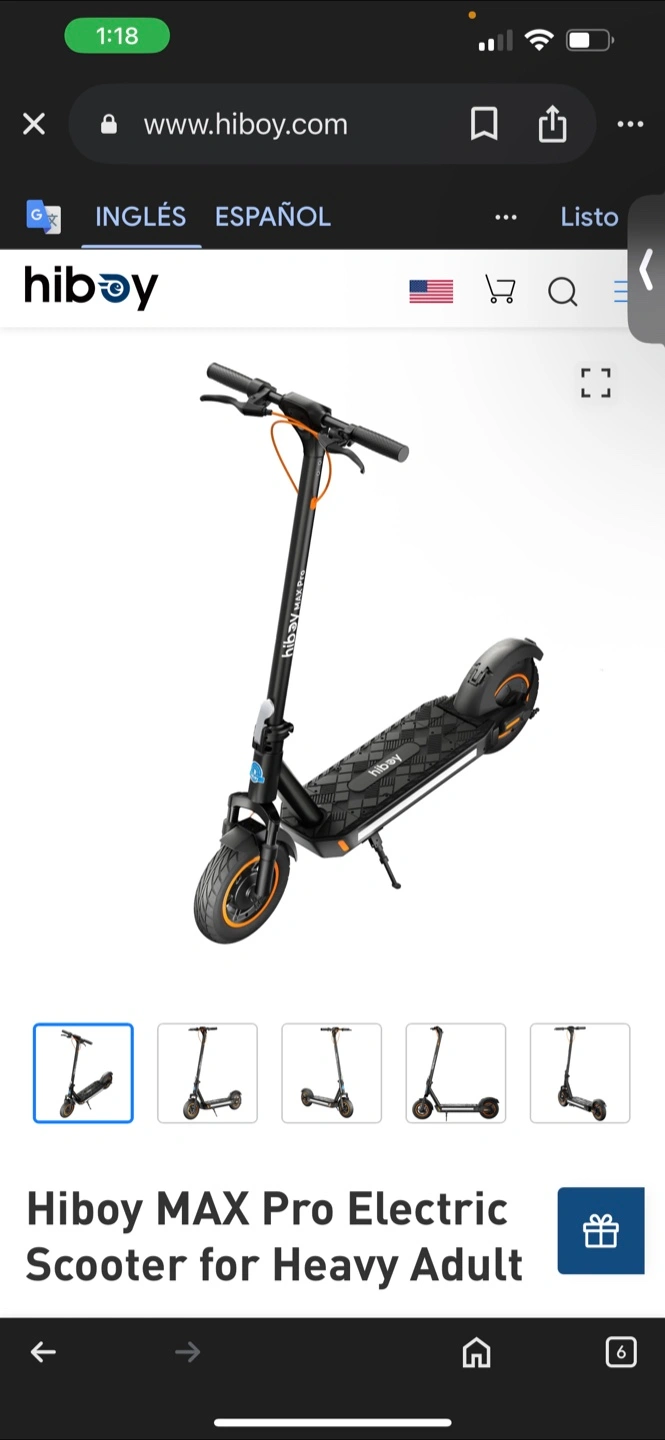Share this page
Screen dimensions: 665x1440
coord(552,124)
